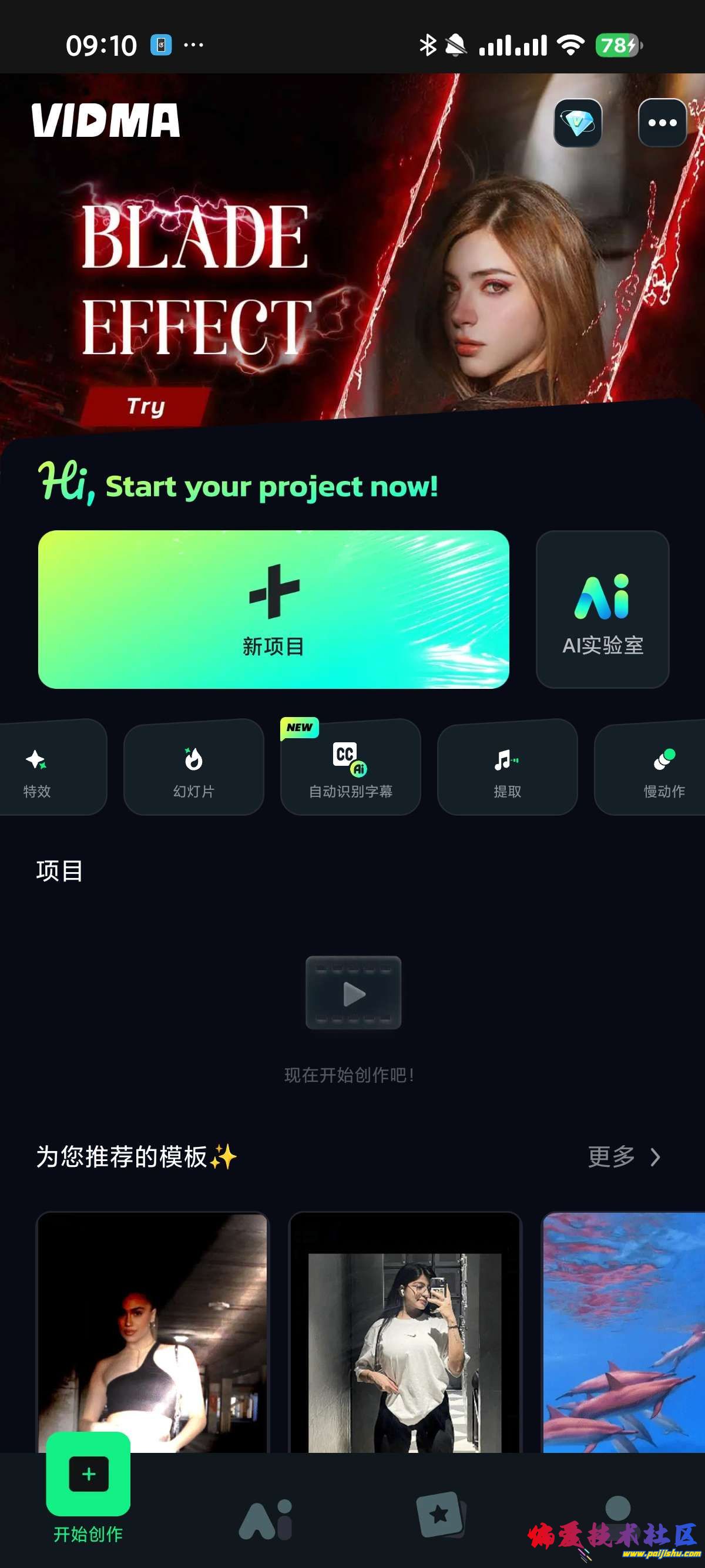
Task: Open the 提取 audio extract tool
Action: tap(506, 767)
